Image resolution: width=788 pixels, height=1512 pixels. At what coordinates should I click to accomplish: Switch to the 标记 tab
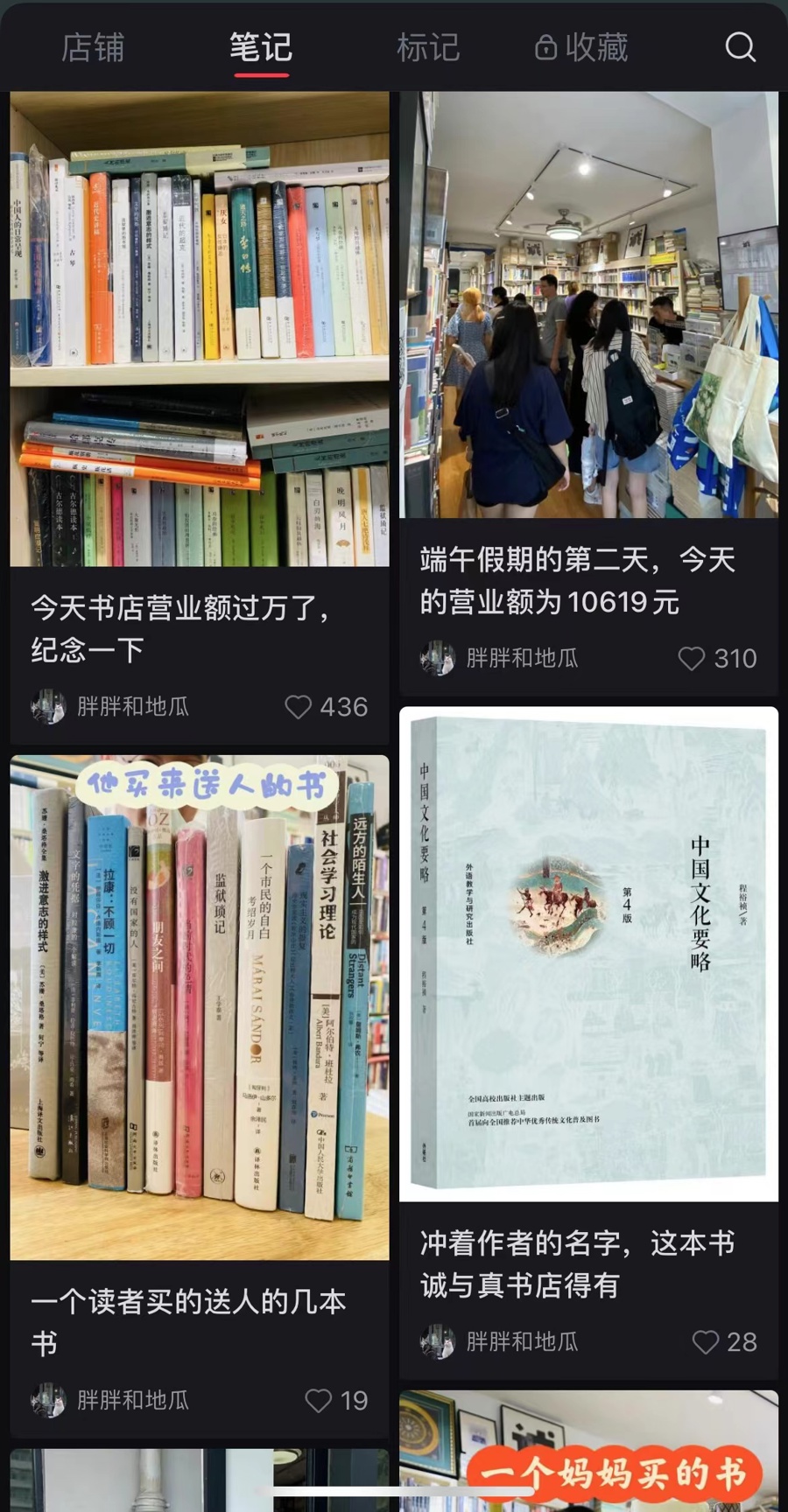click(428, 47)
